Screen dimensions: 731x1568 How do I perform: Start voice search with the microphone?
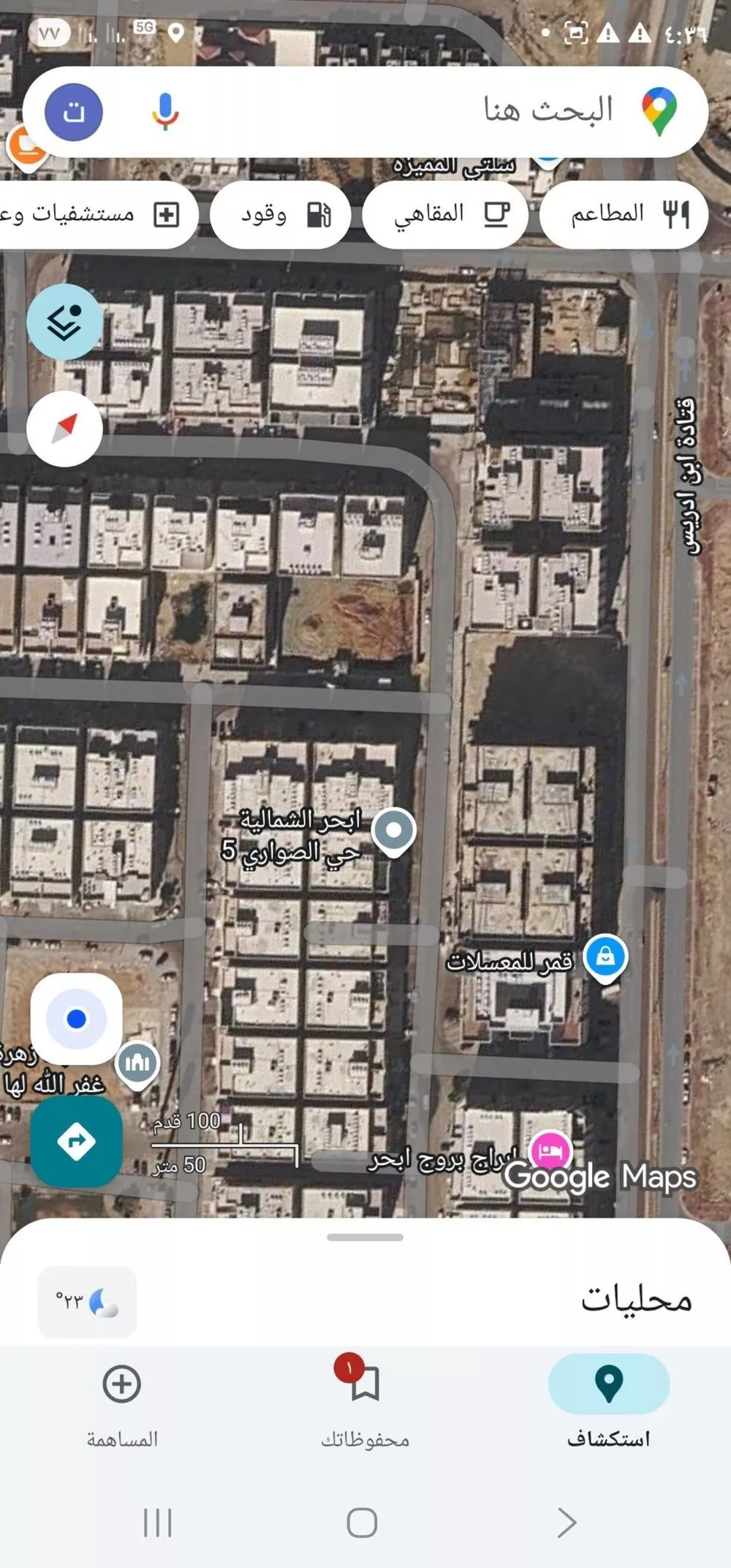tap(165, 112)
